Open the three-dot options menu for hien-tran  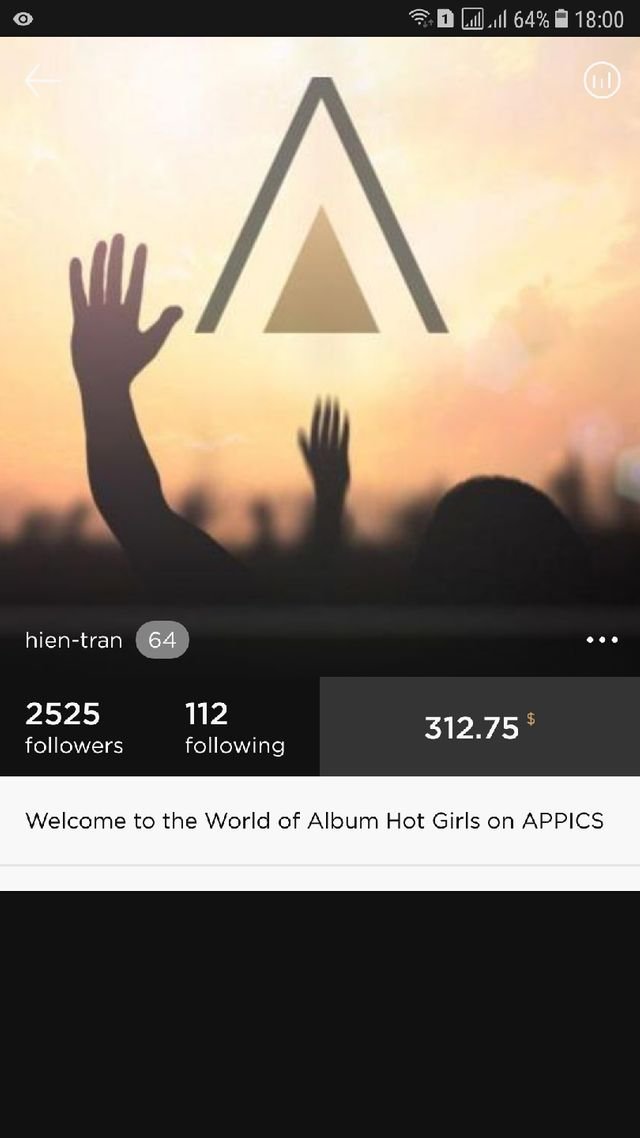point(602,640)
